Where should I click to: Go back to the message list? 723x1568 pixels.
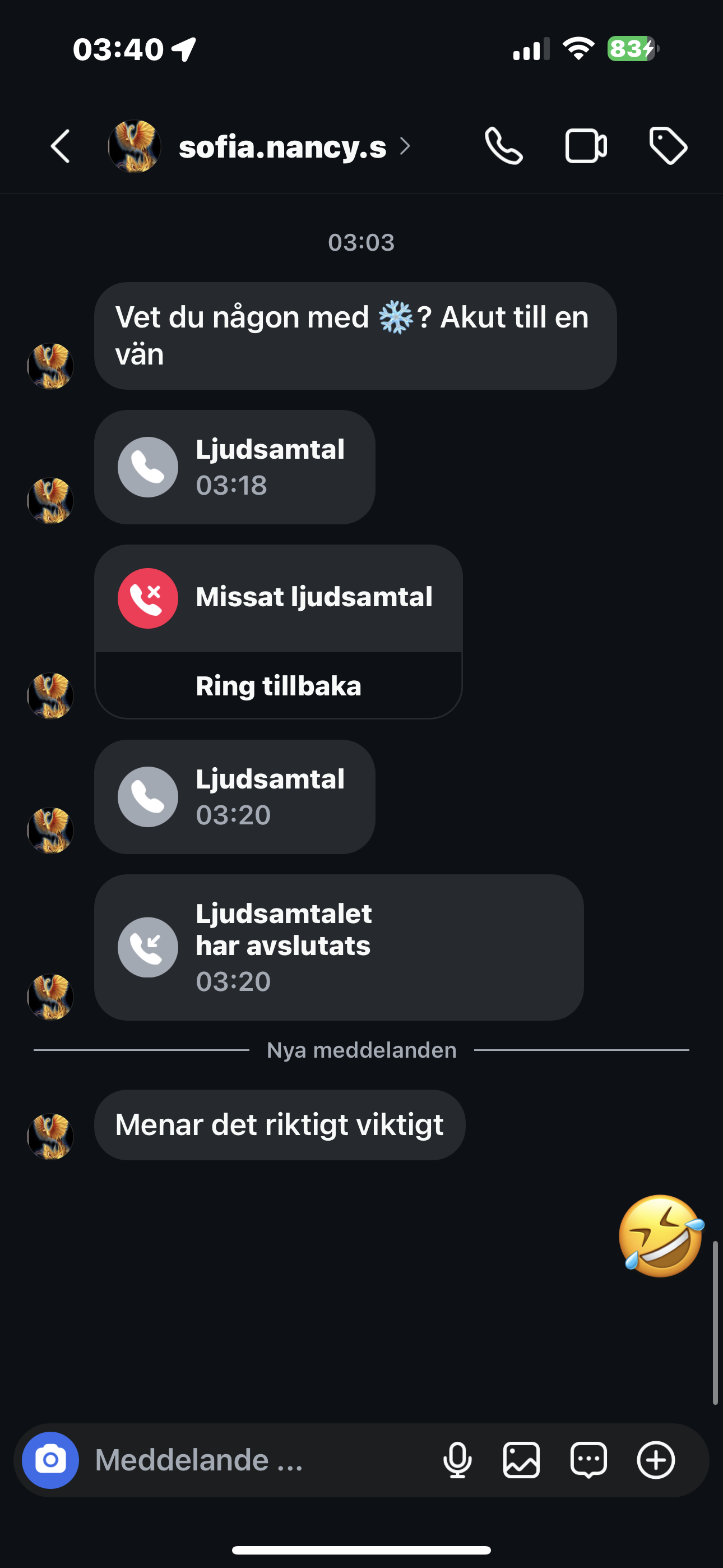click(x=61, y=146)
